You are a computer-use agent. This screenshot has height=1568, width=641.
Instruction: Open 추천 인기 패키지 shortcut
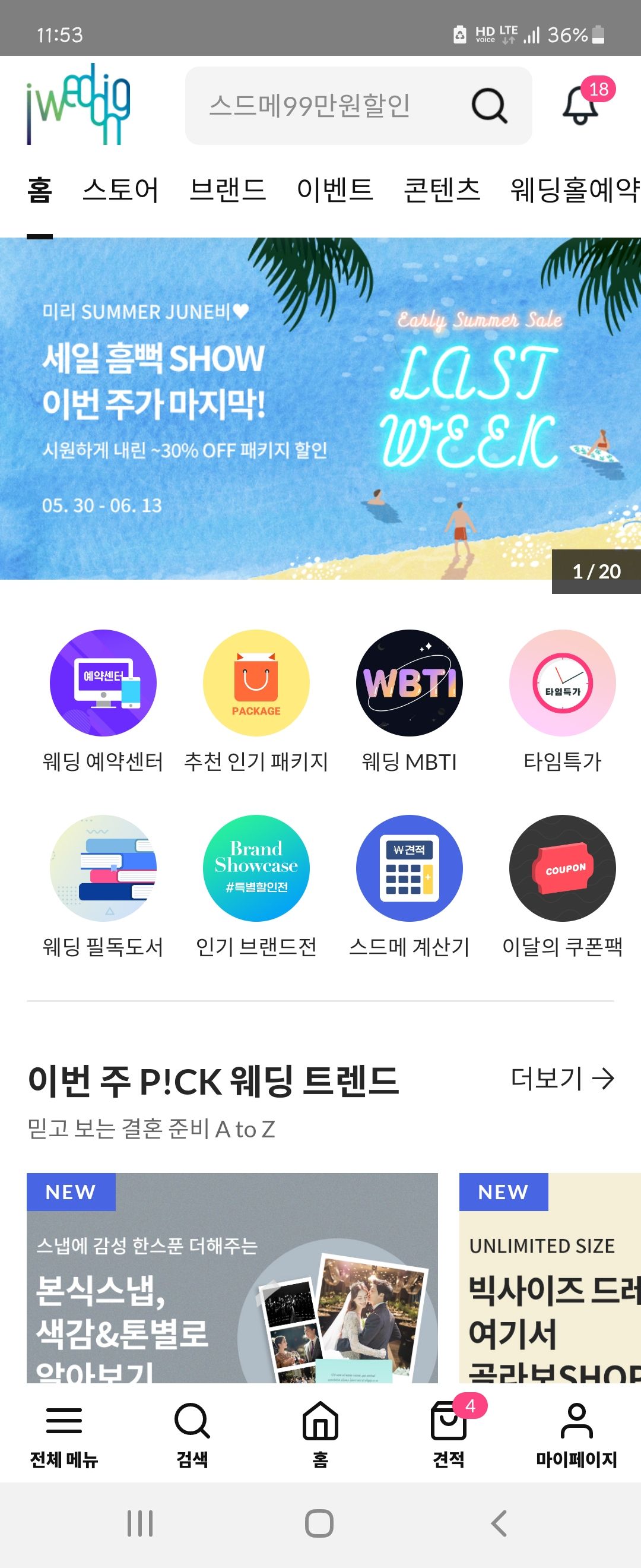tap(256, 683)
